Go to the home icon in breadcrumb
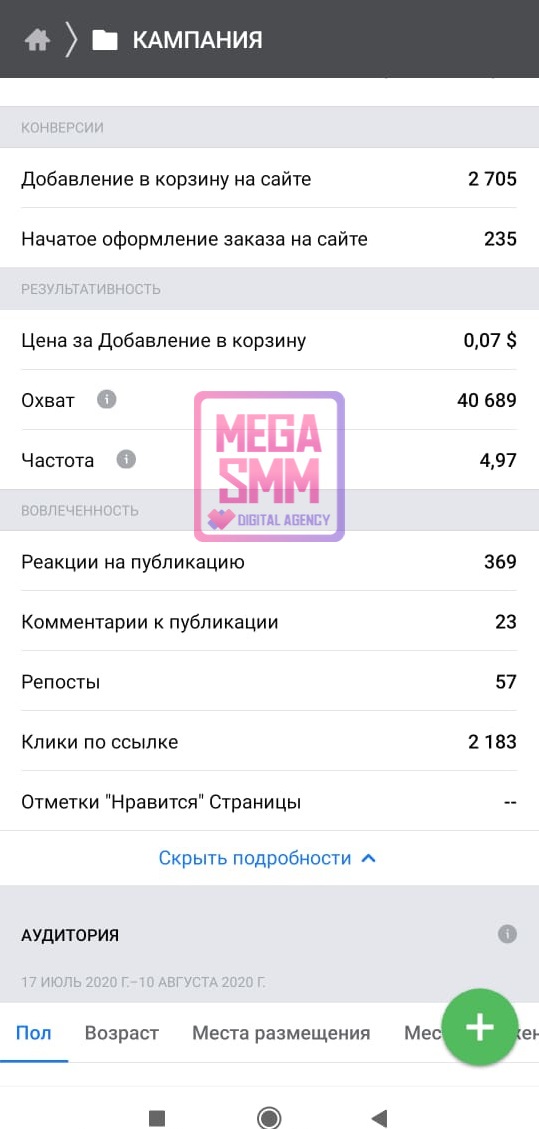This screenshot has width=539, height=1129. click(37, 40)
